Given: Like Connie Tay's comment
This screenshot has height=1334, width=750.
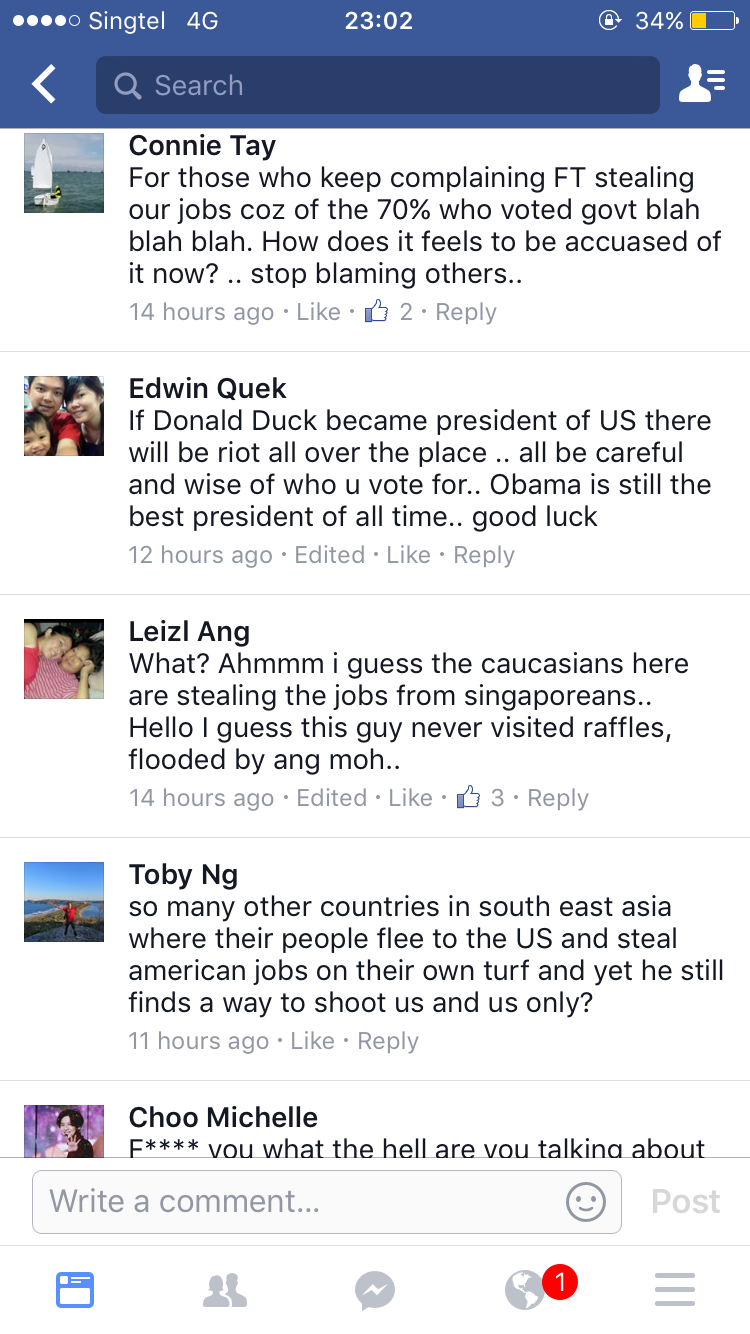Looking at the screenshot, I should point(319,312).
